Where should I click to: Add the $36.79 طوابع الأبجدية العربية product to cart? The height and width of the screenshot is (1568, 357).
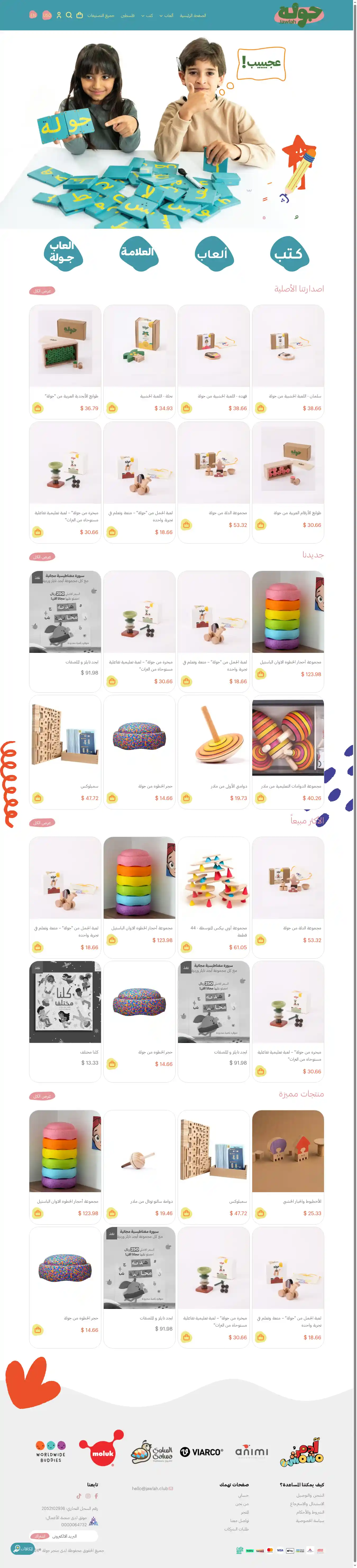38,408
